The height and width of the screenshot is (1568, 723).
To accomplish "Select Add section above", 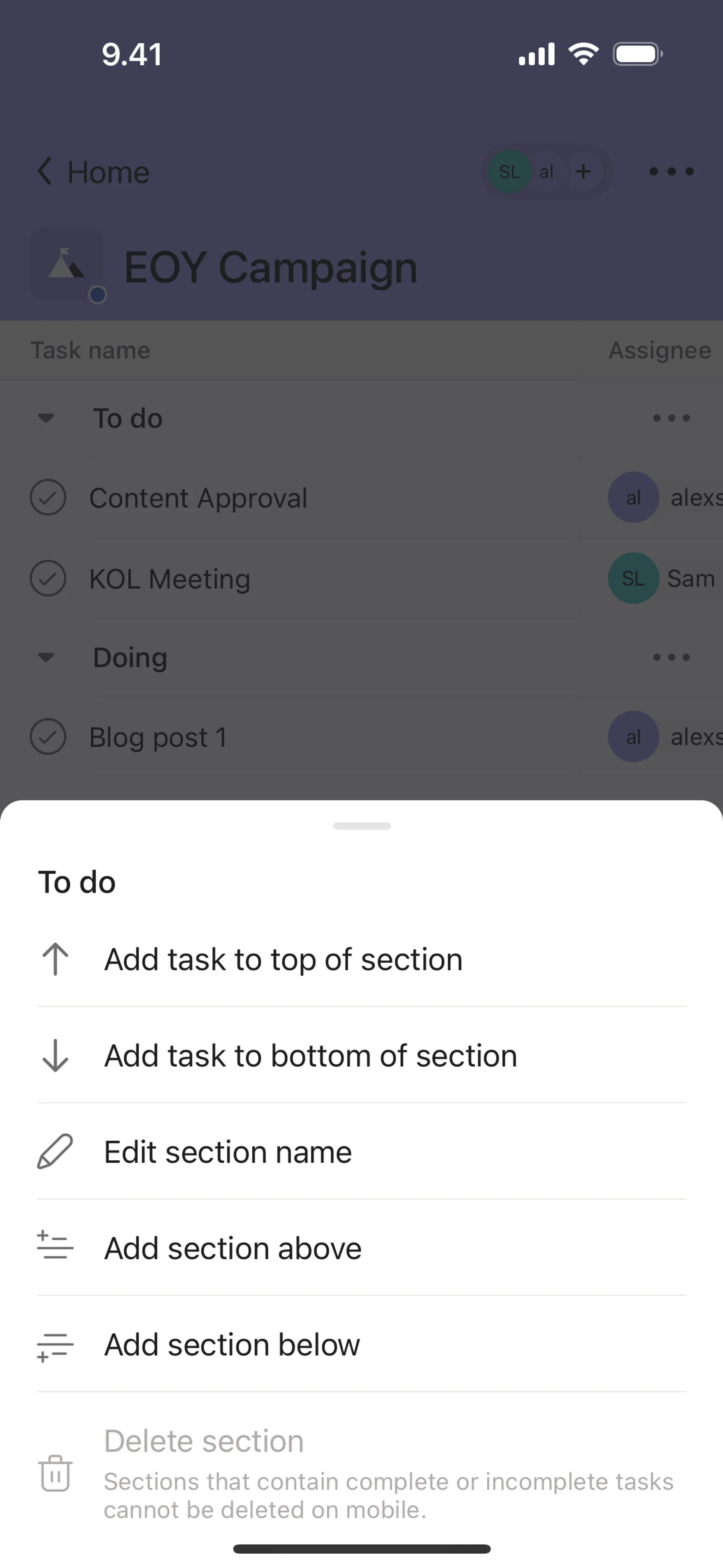I will click(232, 1248).
